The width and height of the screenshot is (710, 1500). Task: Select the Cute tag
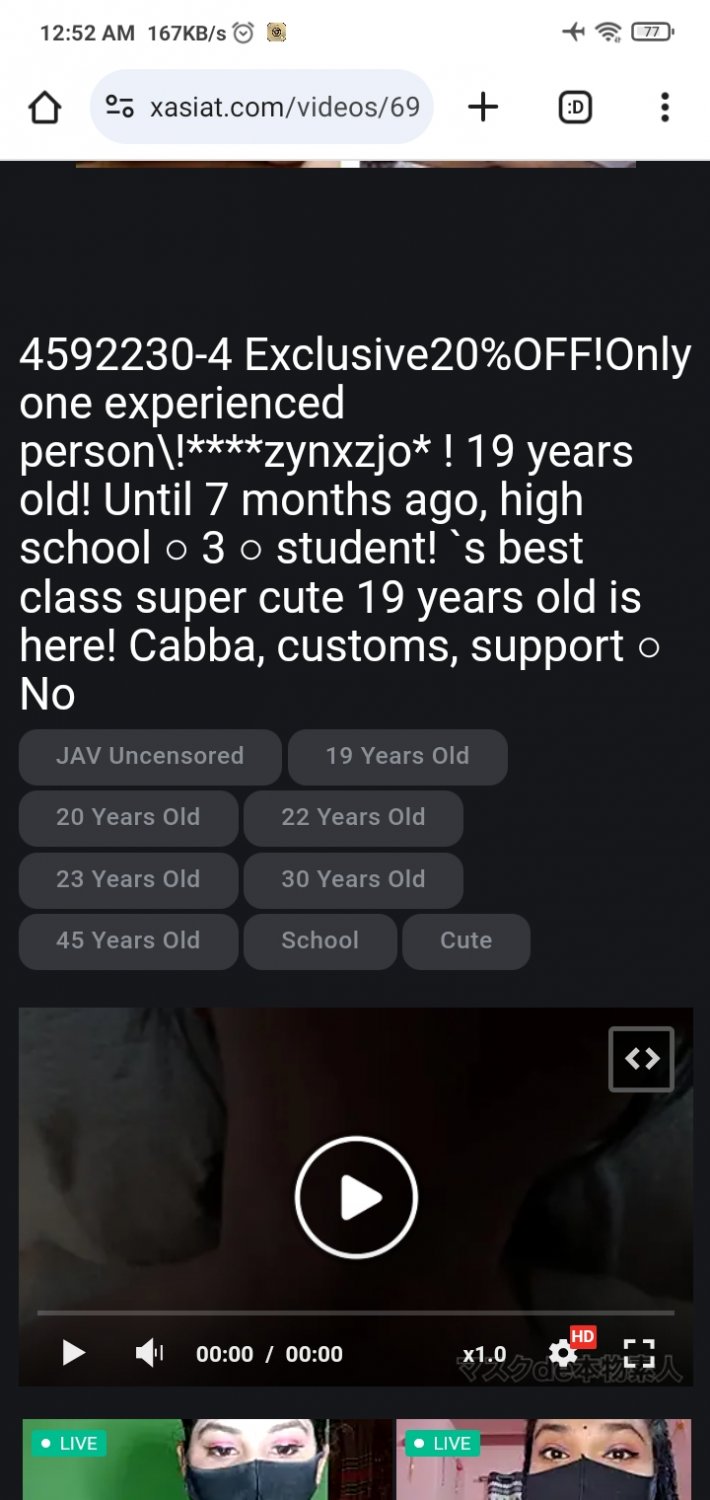click(x=466, y=941)
